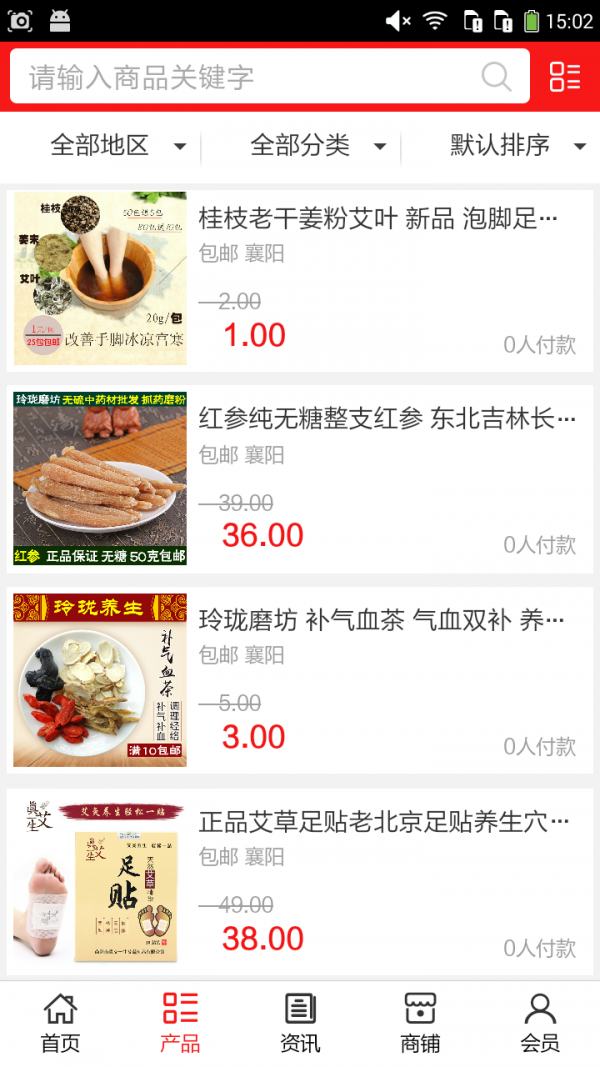Select the 正品艾草足贴 product card

tap(300, 882)
